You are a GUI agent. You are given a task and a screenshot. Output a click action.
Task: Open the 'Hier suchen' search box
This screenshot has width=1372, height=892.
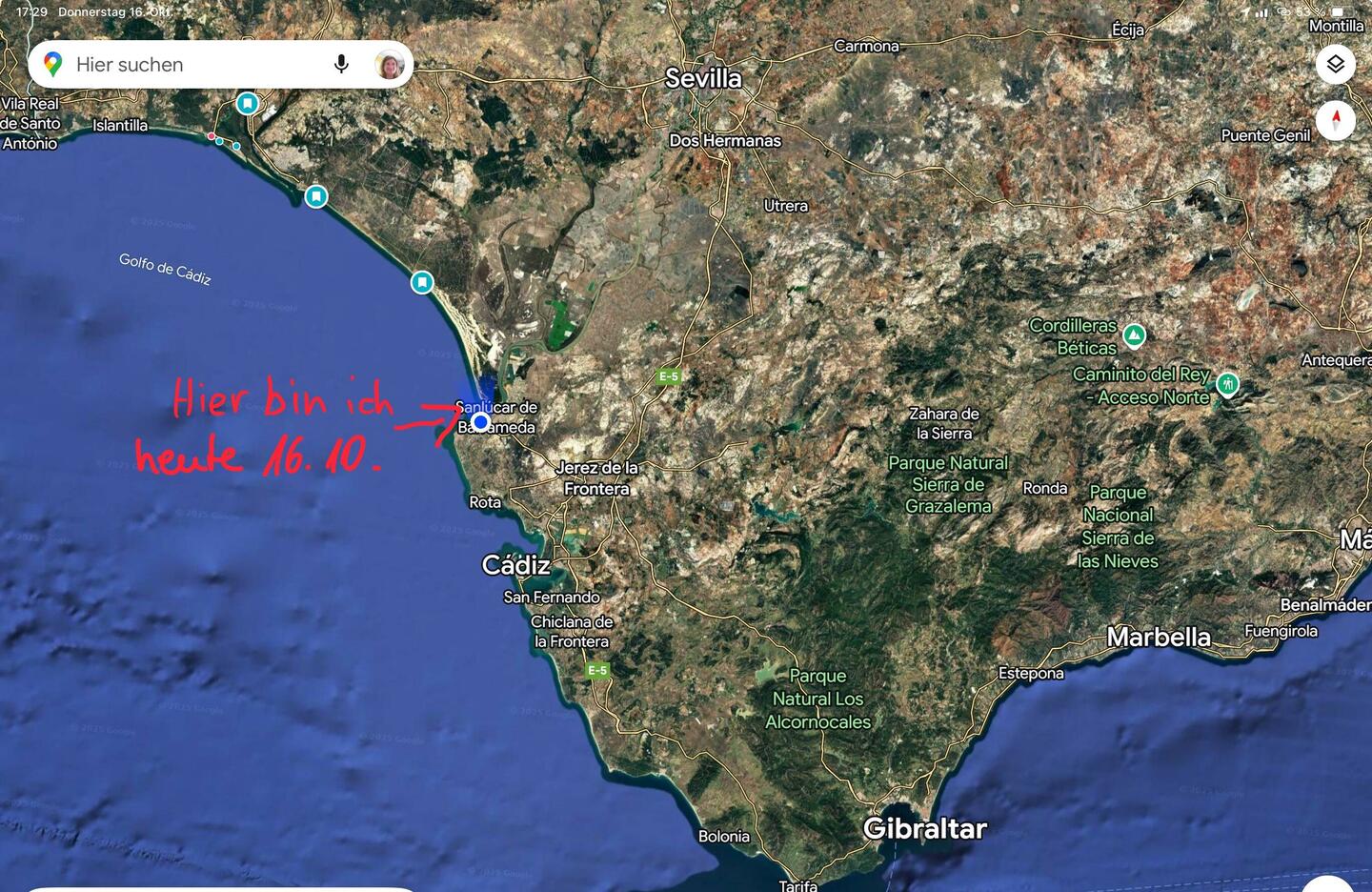pos(191,65)
